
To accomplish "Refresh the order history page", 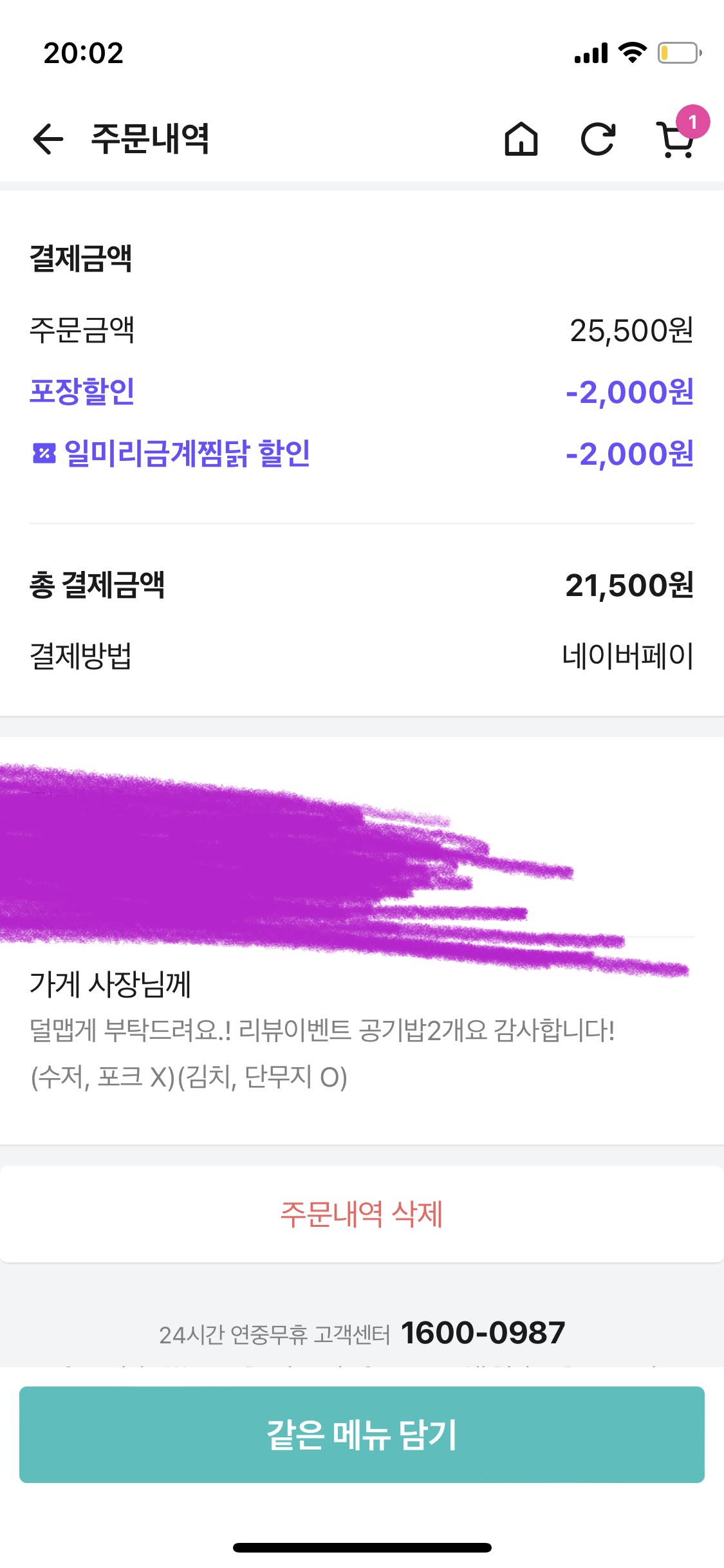I will pyautogui.click(x=598, y=139).
